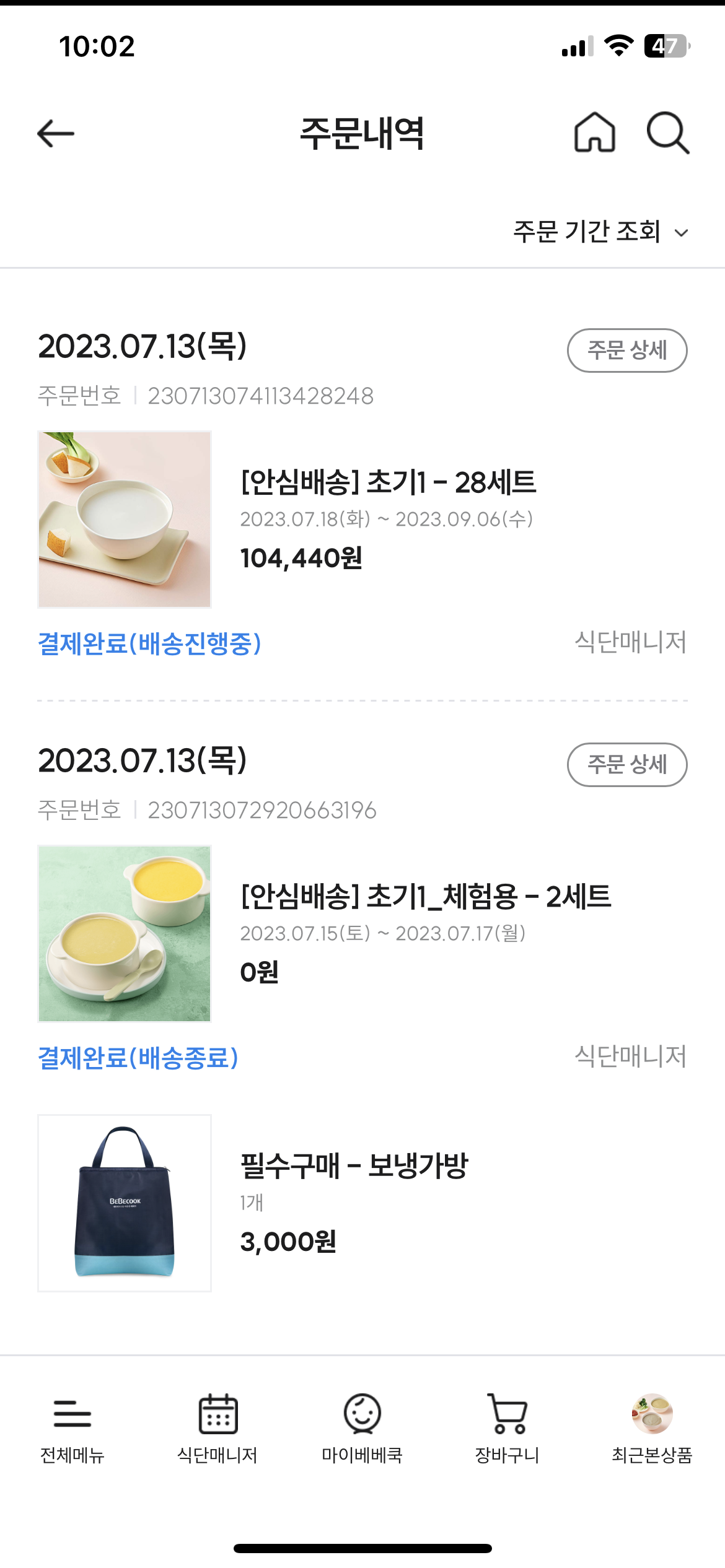Open the home icon in the header
This screenshot has height=1568, width=725.
click(594, 133)
